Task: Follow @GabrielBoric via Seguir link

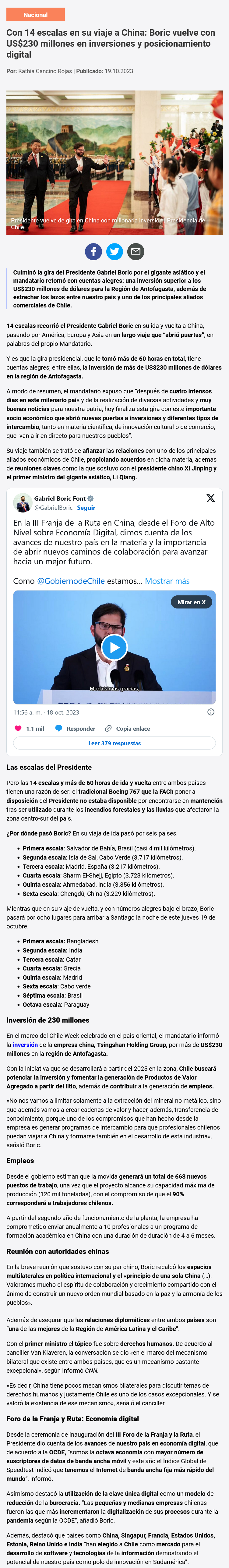Action: [x=86, y=508]
